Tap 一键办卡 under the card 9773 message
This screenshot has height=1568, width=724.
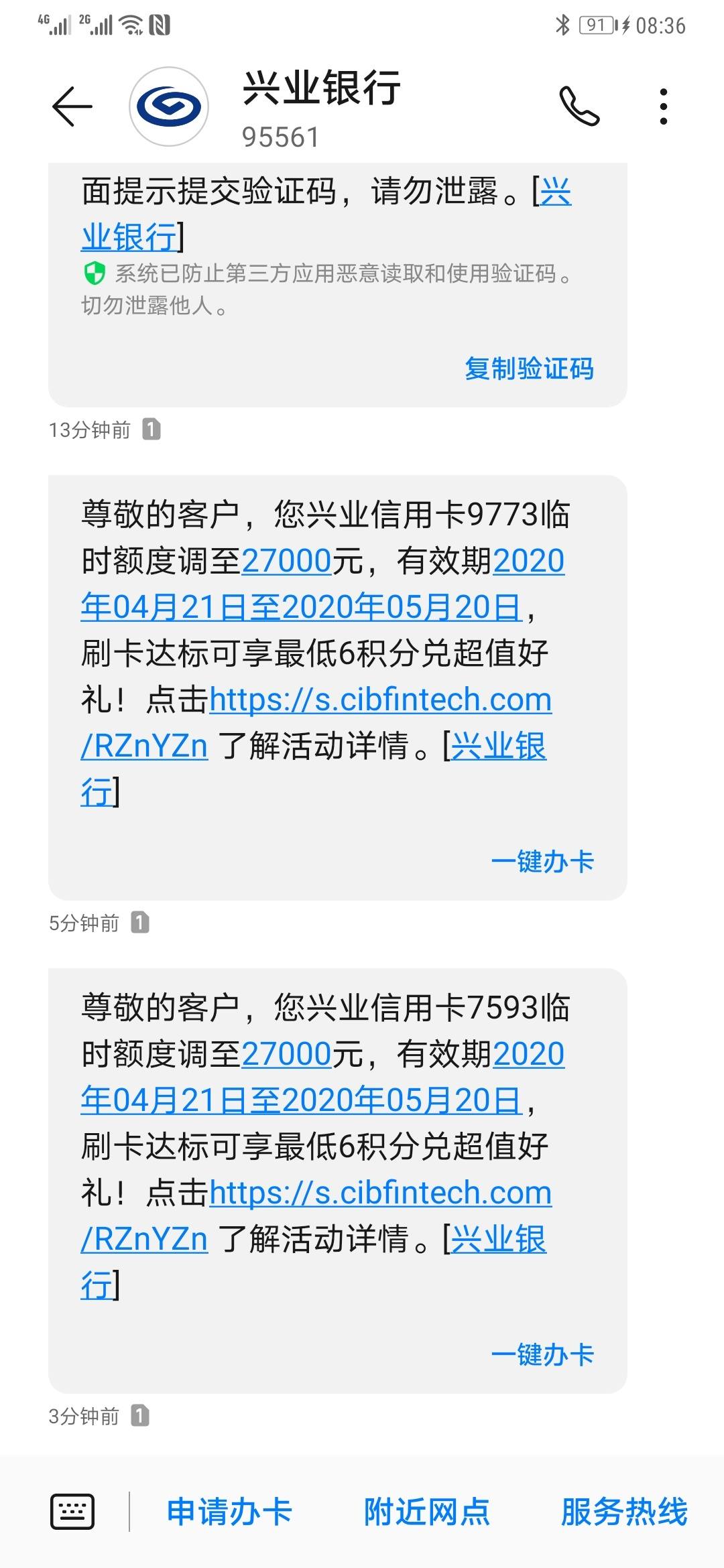coord(542,862)
